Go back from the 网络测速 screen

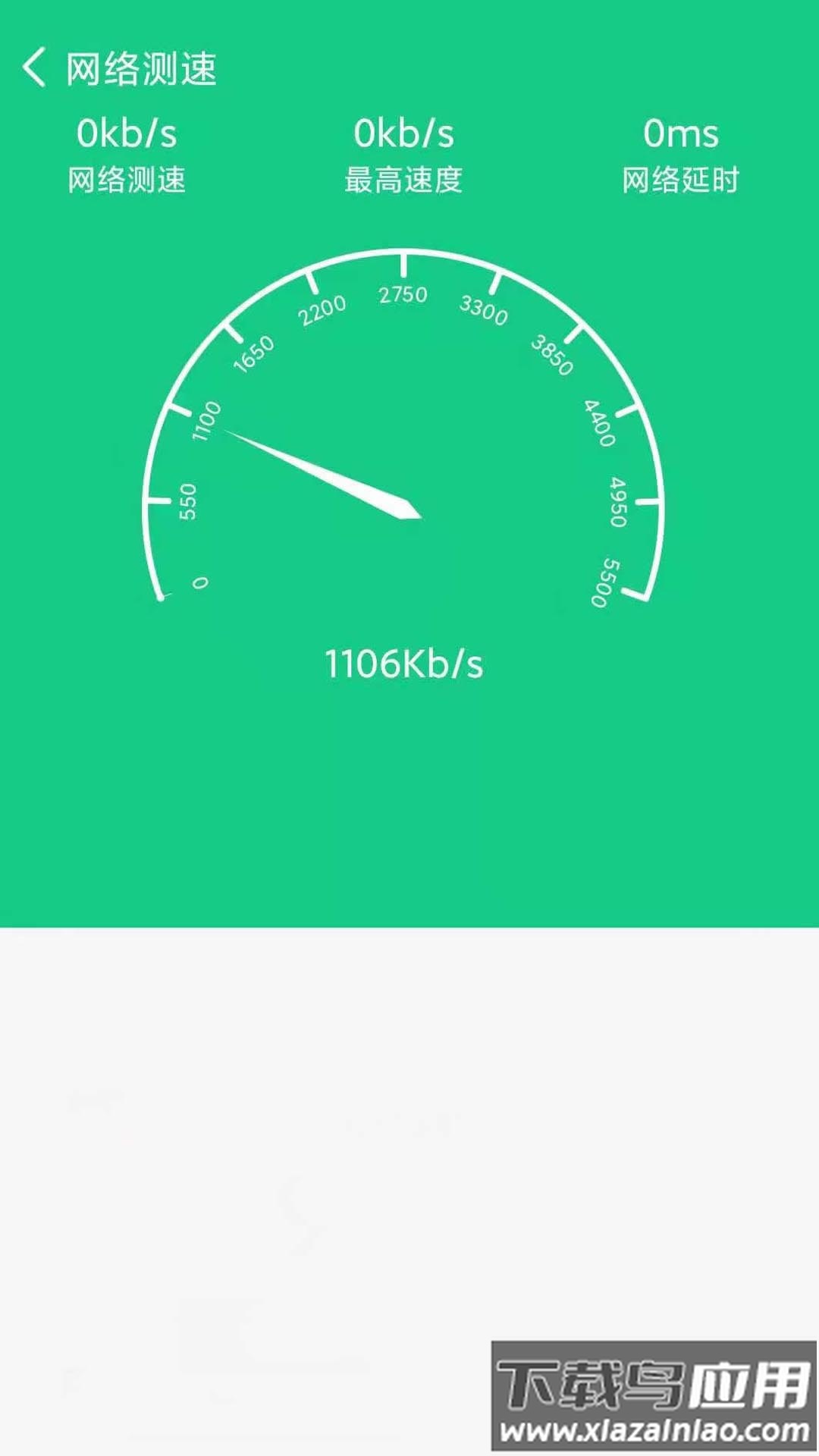(x=34, y=67)
